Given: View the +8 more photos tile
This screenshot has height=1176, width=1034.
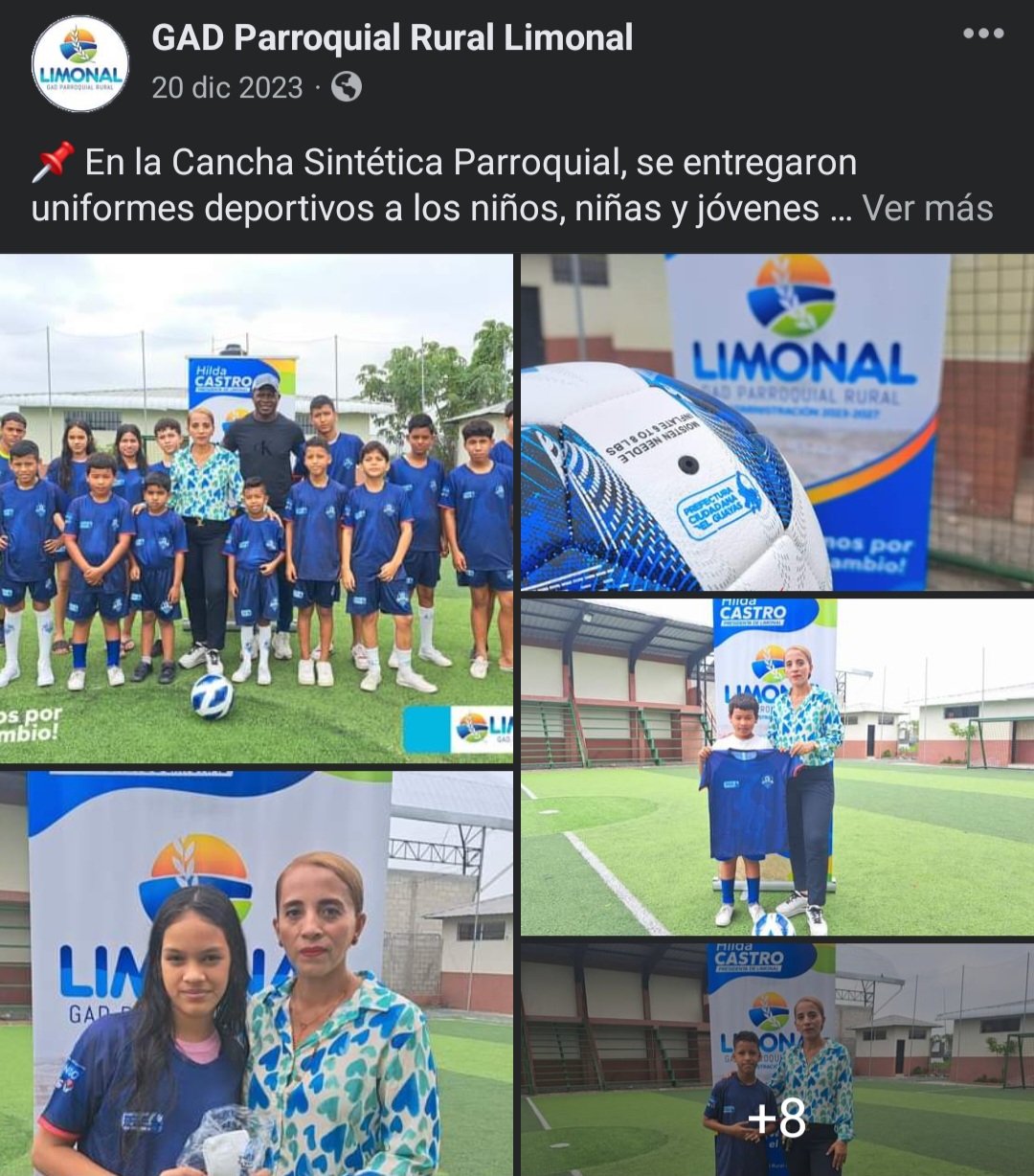Looking at the screenshot, I should 776,1060.
